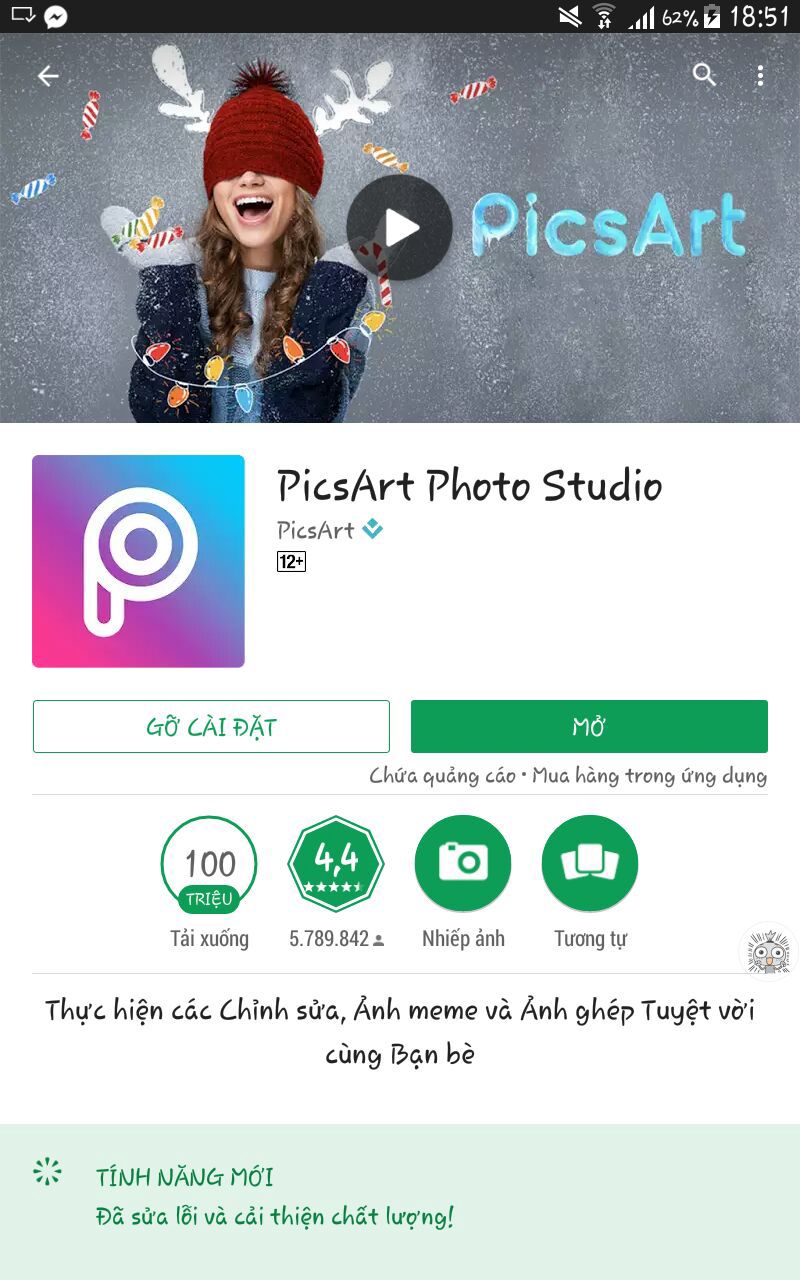Open the PicsArt developer page
800x1280 pixels.
coord(316,530)
